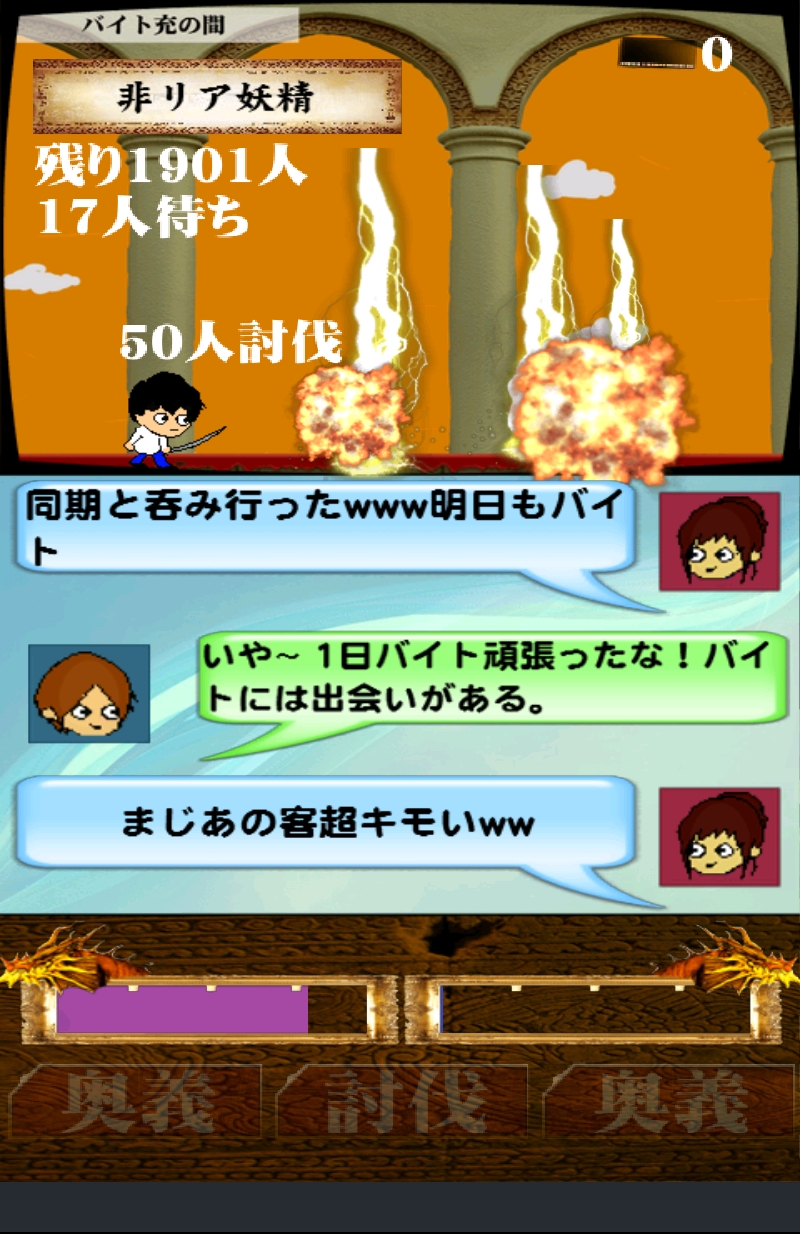Activate the 奥義 button under the purple gauge
This screenshot has width=800, height=1234.
coord(136,1101)
